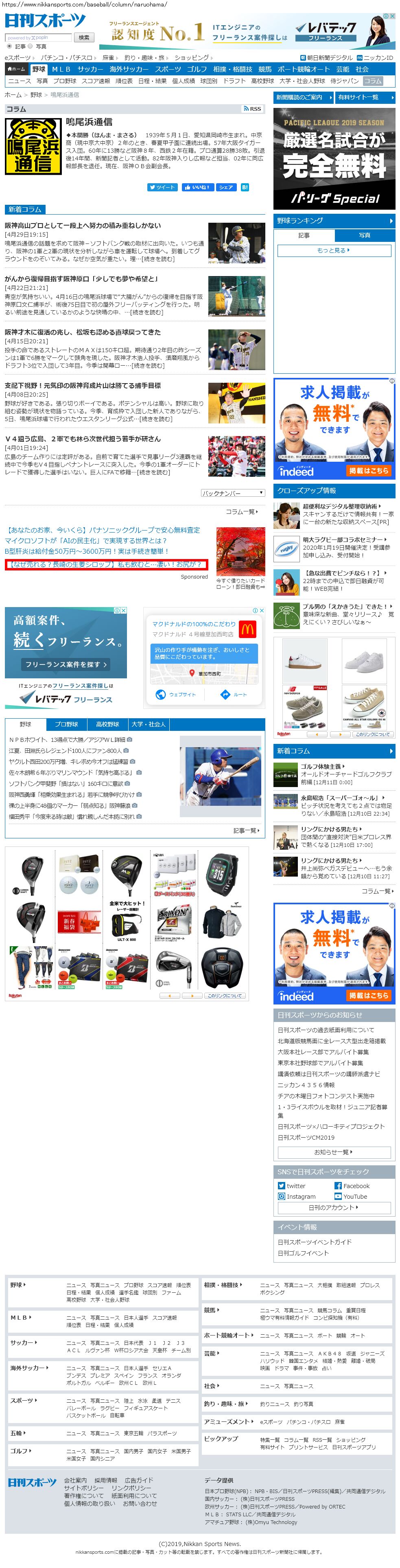Switch to 高校野球 news tab
400x1568 pixels.
point(107,724)
